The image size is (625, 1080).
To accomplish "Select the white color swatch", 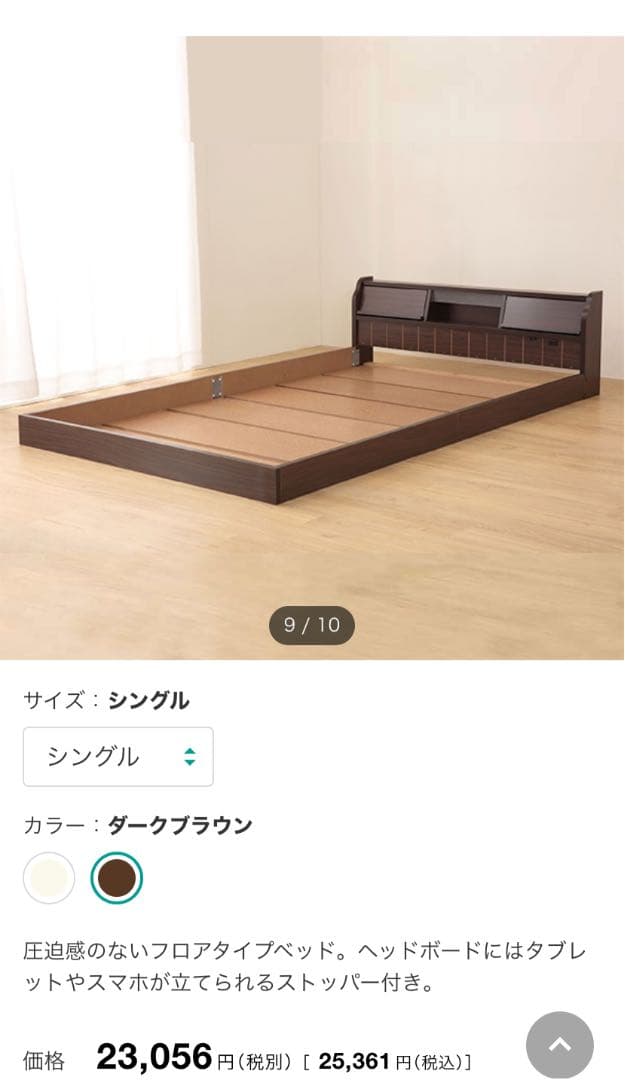I will pos(49,878).
